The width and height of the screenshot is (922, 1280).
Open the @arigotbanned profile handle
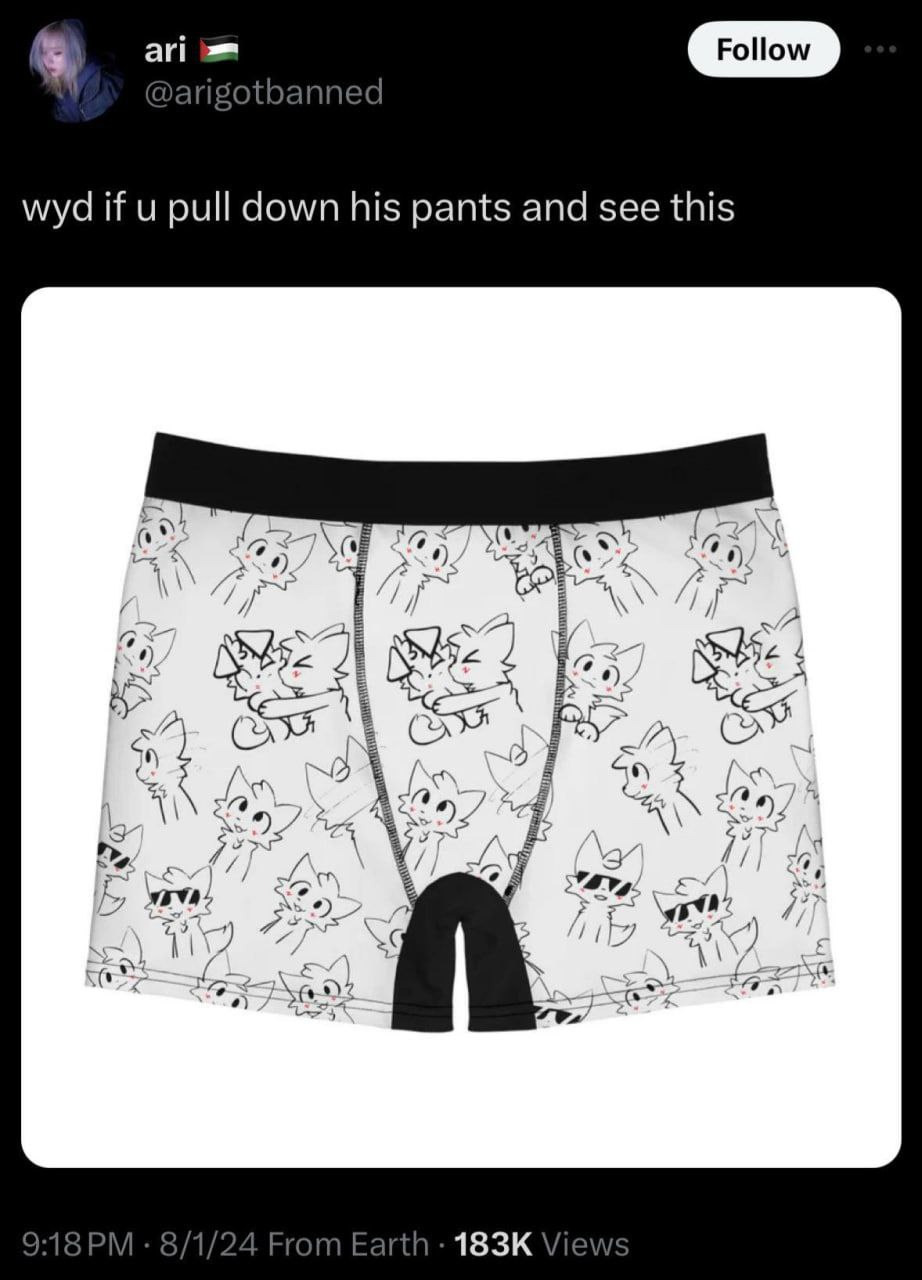pos(265,91)
